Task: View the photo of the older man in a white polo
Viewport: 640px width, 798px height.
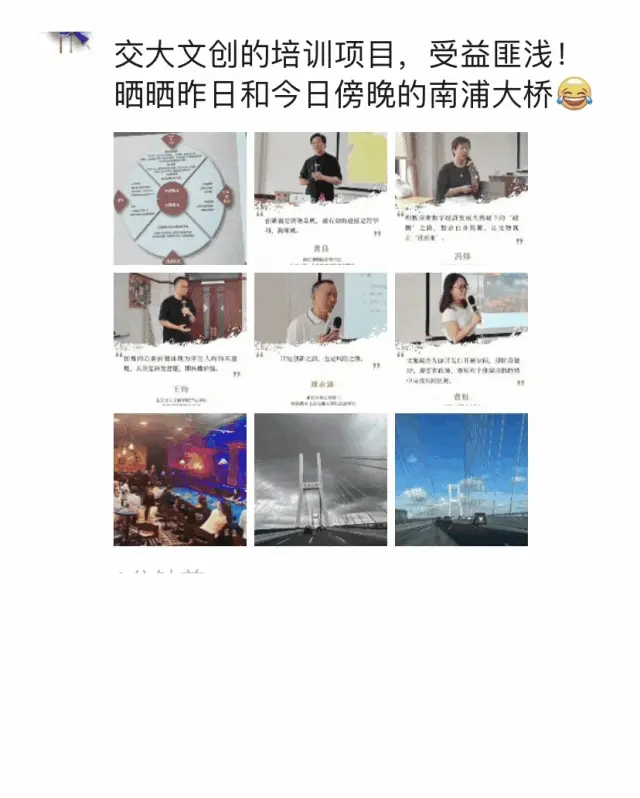Action: (x=320, y=338)
